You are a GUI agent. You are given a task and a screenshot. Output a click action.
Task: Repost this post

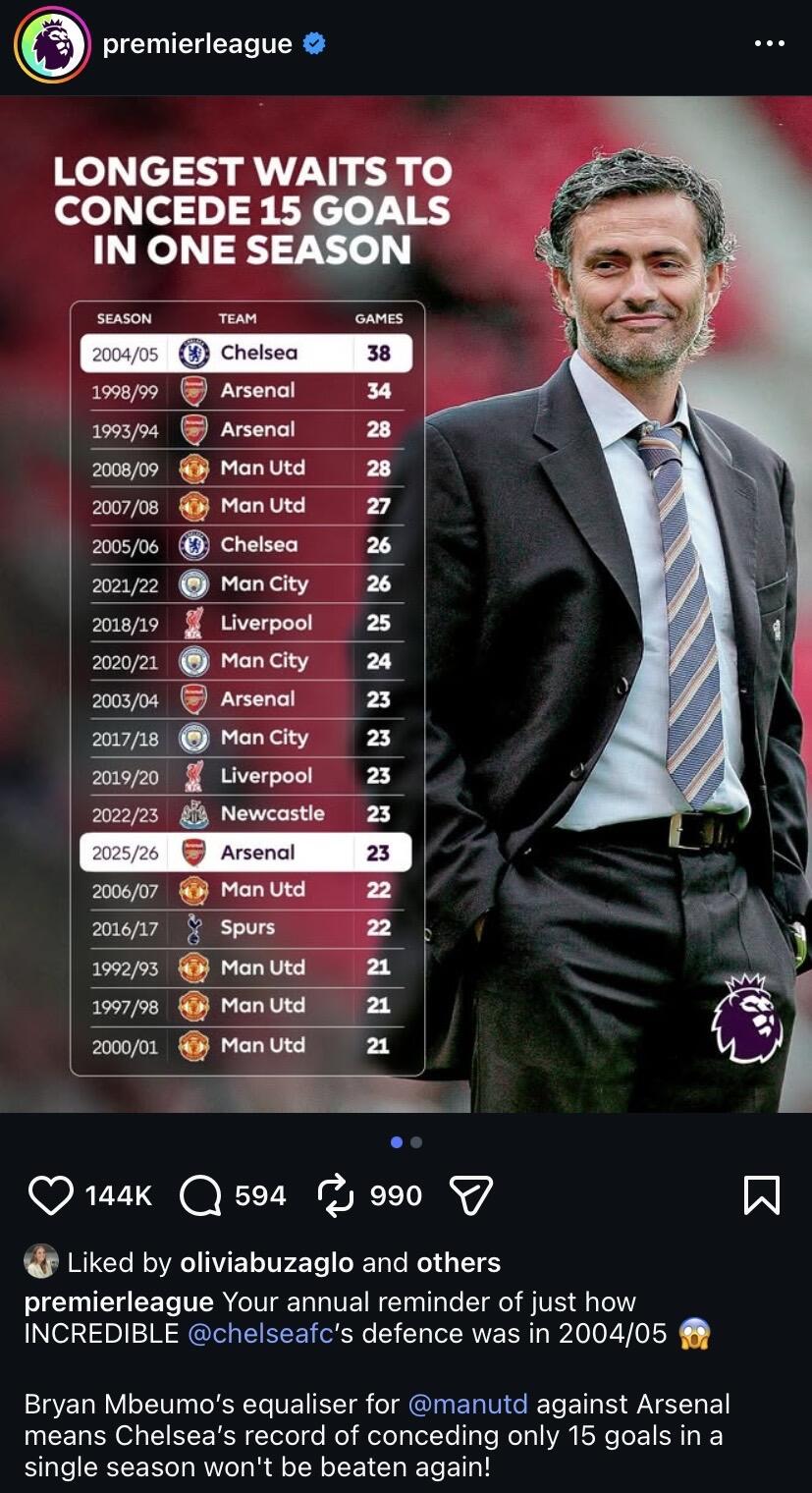(x=337, y=1195)
